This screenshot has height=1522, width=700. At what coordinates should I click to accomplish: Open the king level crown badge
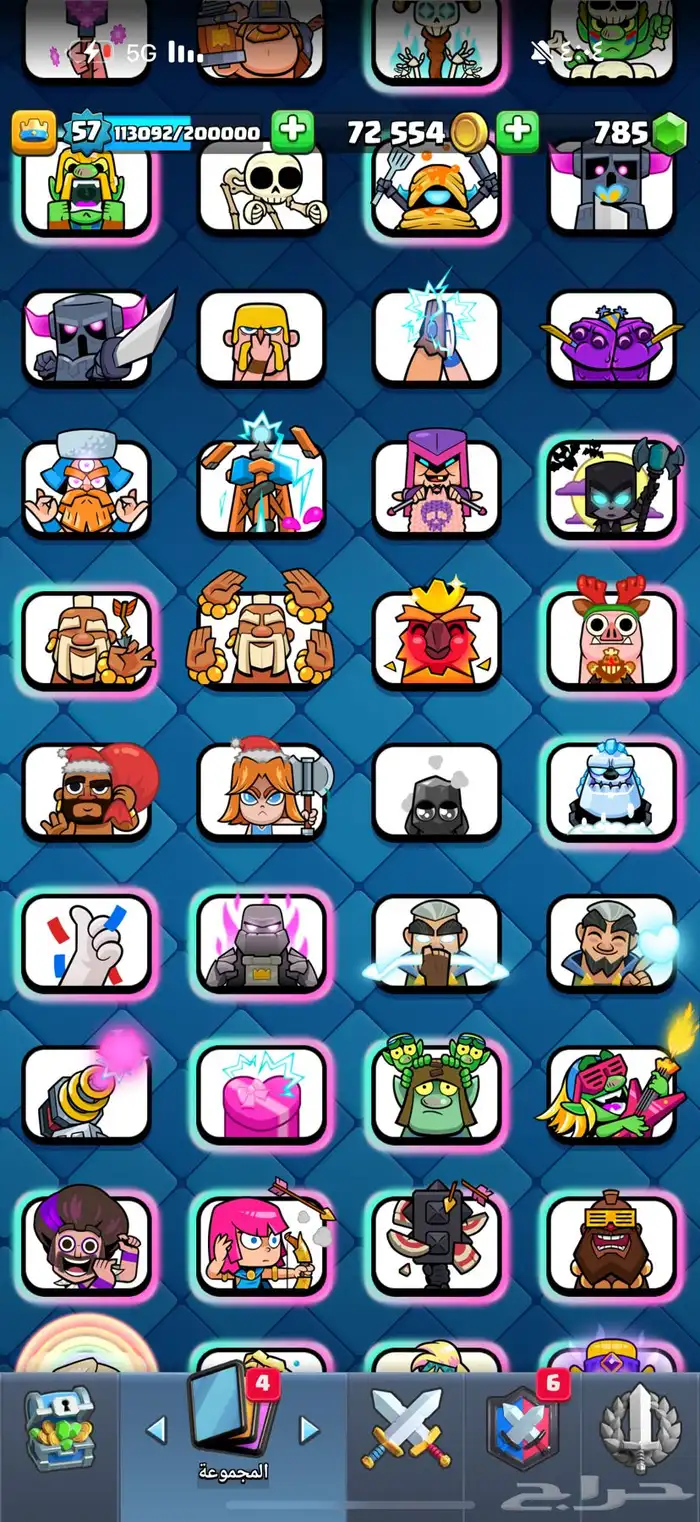33,132
